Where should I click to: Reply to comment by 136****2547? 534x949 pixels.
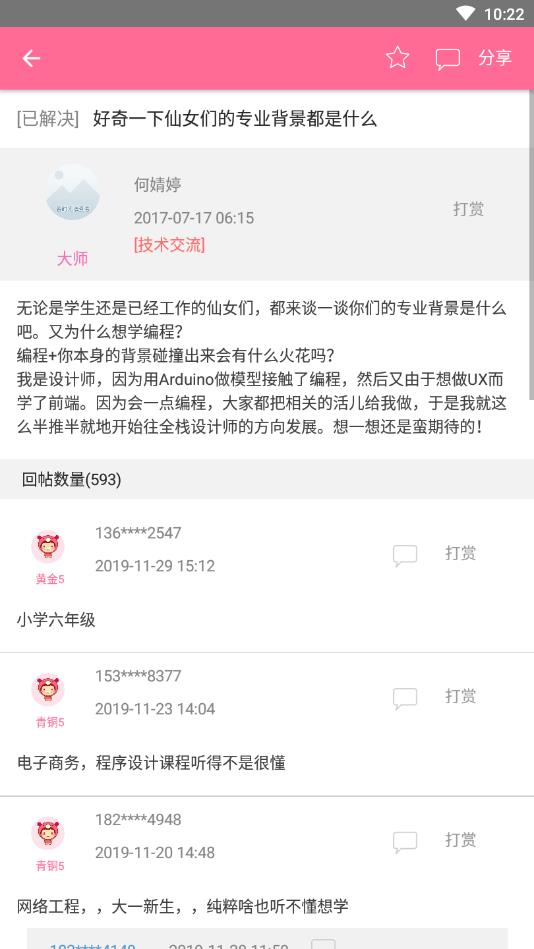[405, 556]
